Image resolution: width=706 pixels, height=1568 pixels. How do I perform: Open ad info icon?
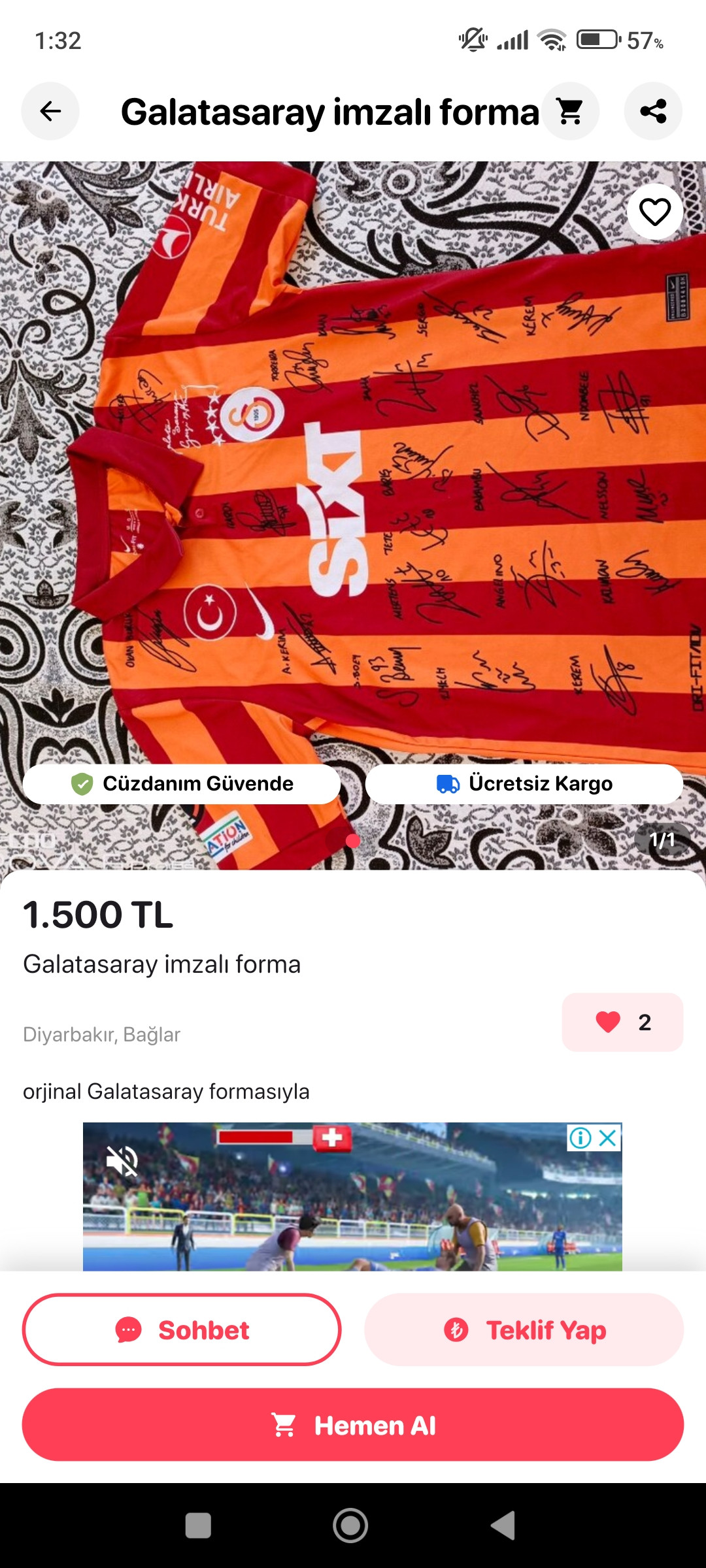coord(580,1137)
